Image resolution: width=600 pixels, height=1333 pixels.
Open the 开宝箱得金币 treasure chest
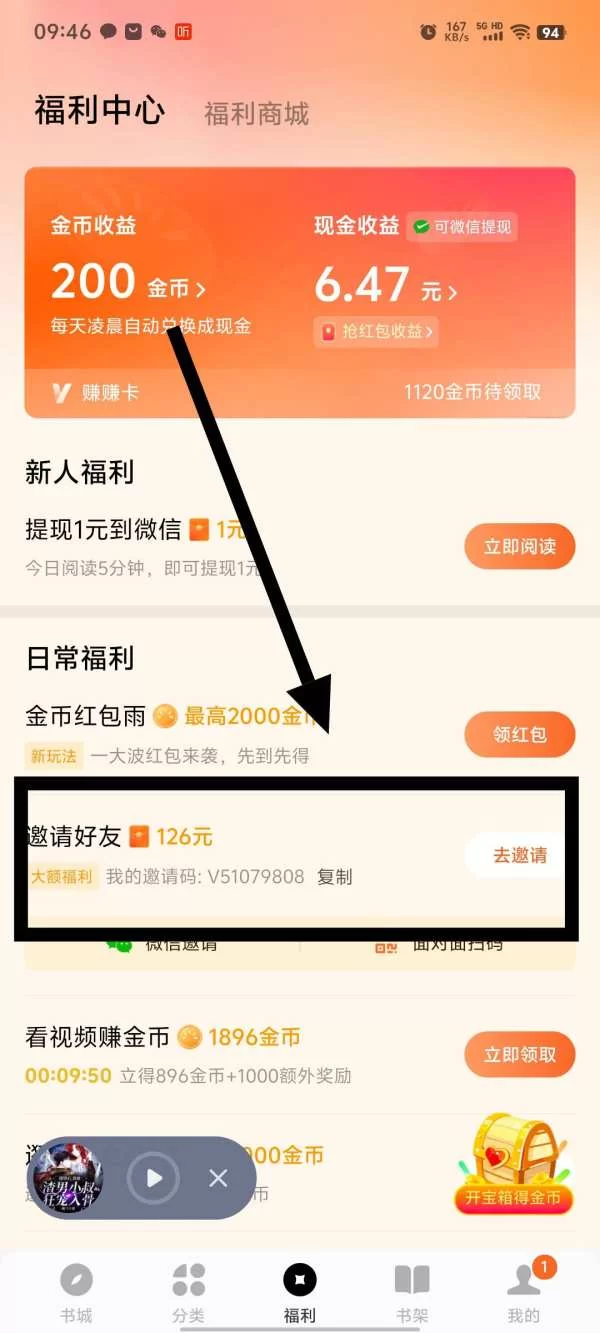click(514, 1165)
